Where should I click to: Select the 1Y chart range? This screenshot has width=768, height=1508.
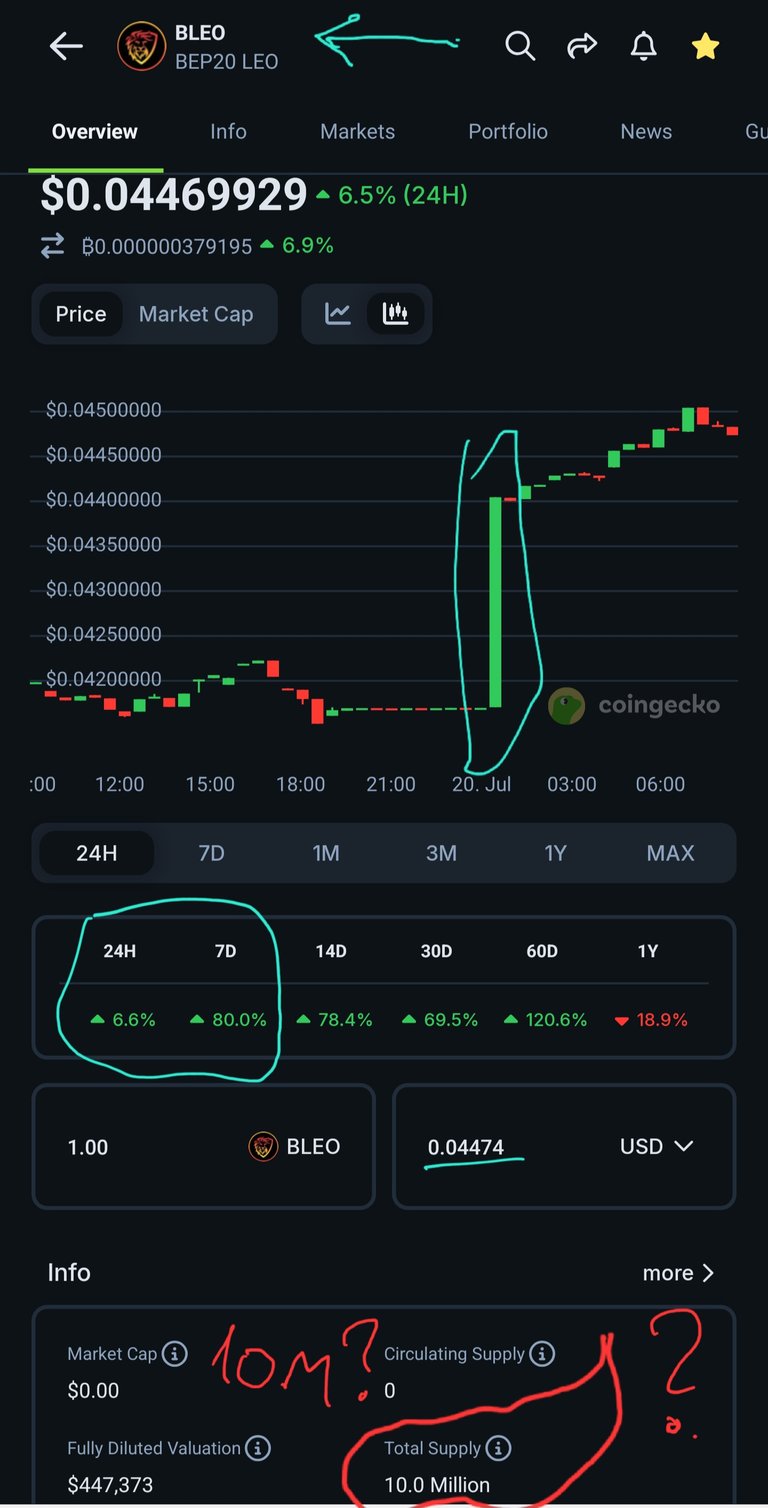tap(555, 853)
